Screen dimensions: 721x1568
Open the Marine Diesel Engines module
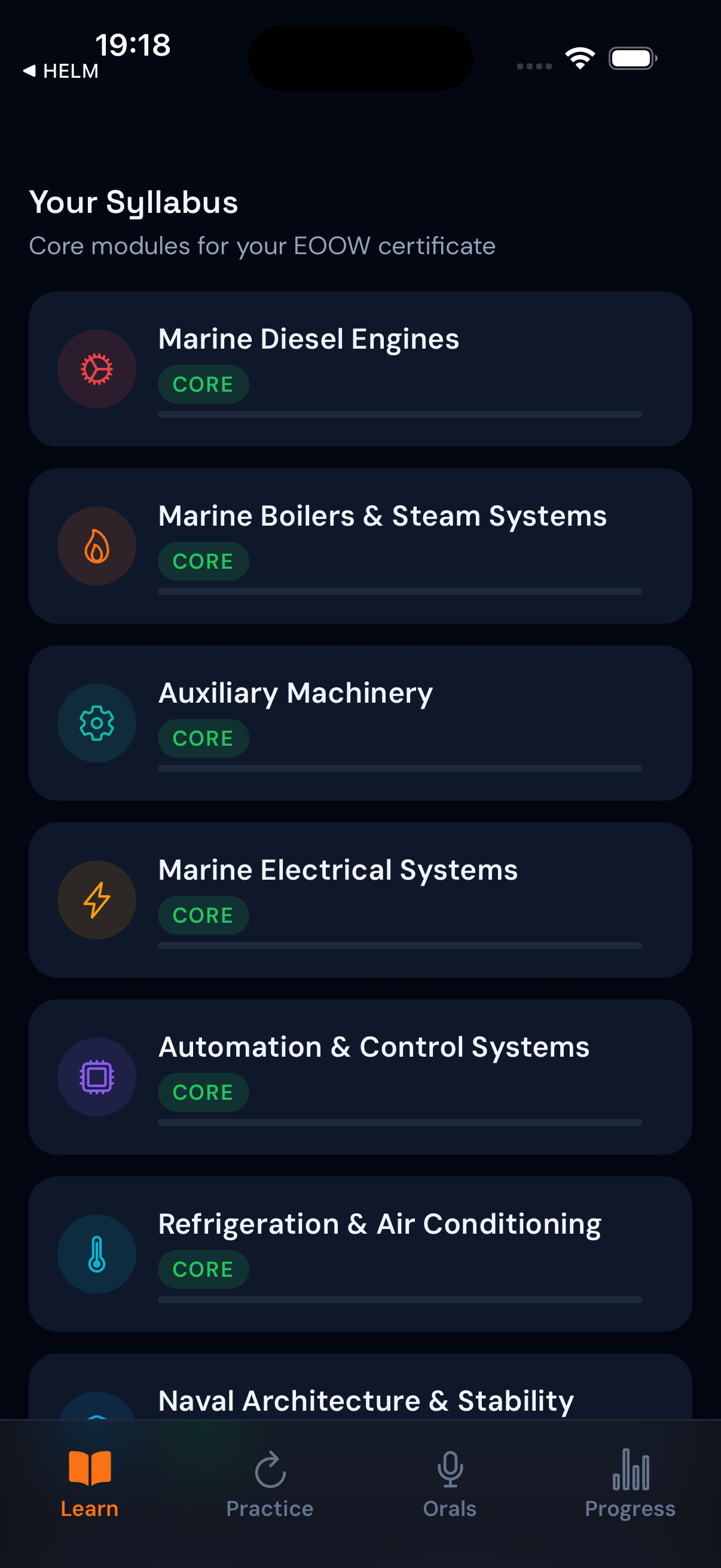(360, 369)
